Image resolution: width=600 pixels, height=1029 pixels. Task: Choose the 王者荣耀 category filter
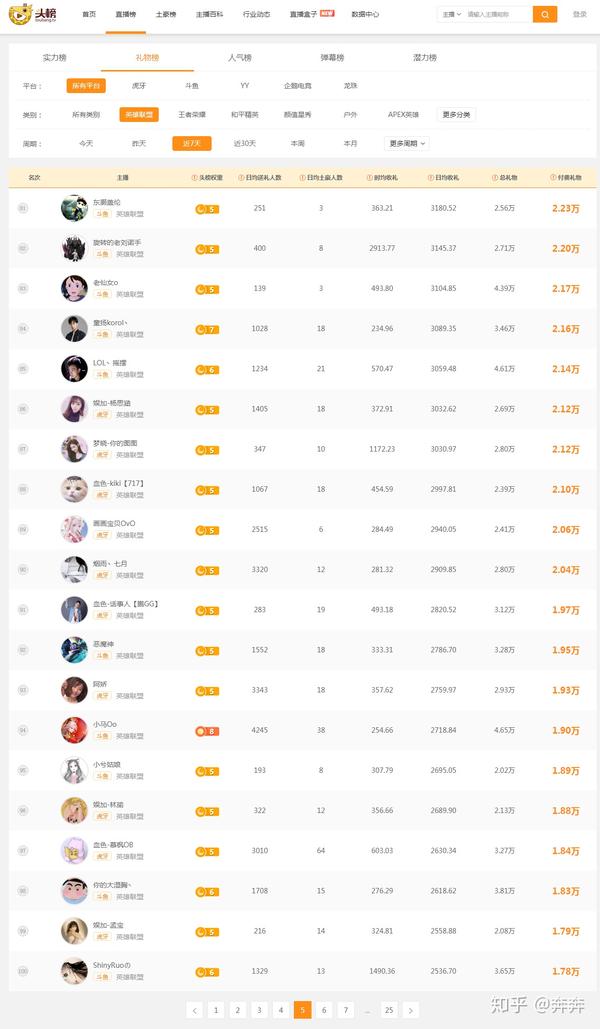tap(192, 115)
